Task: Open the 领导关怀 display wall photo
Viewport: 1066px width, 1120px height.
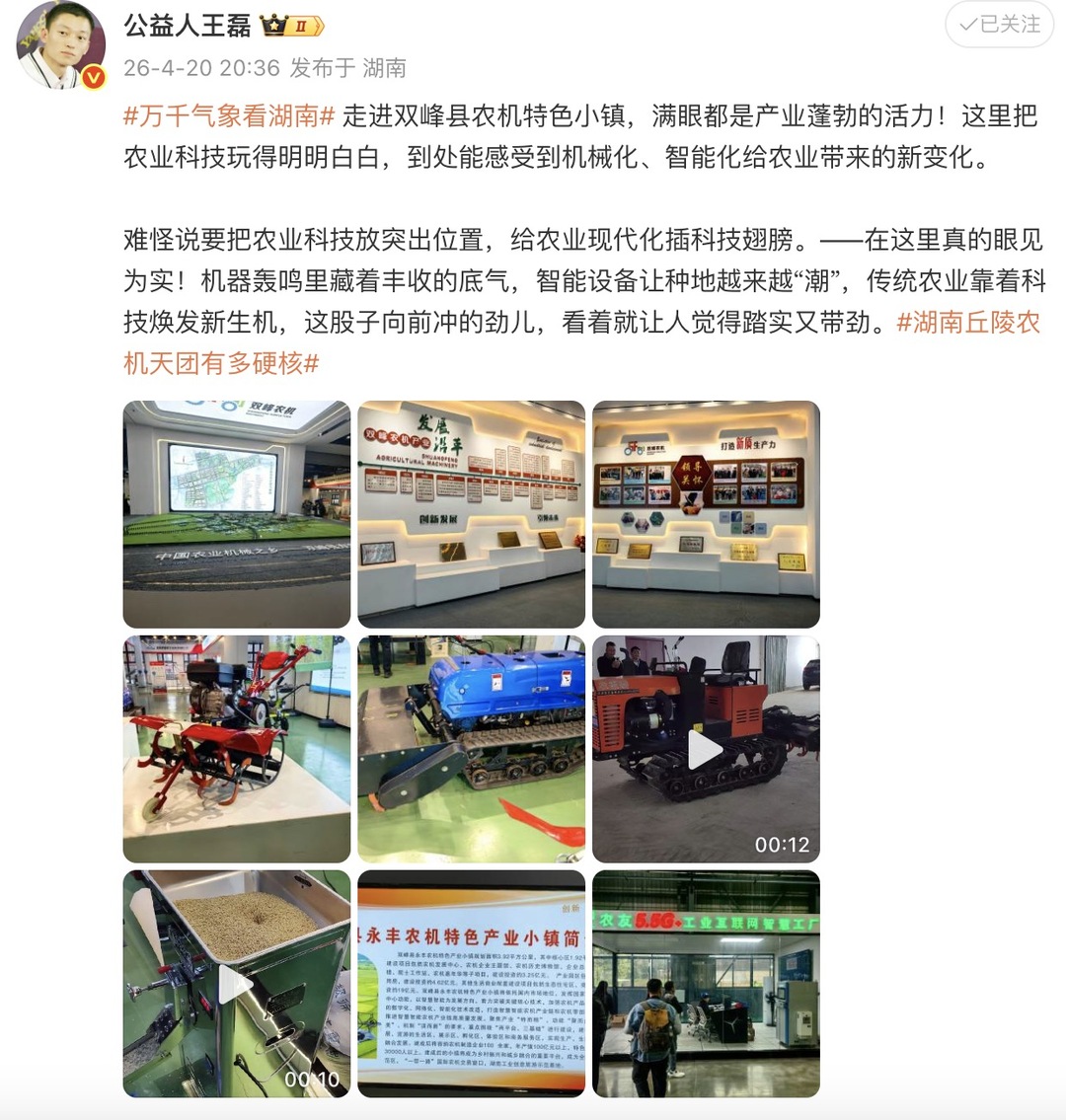Action: pyautogui.click(x=706, y=514)
